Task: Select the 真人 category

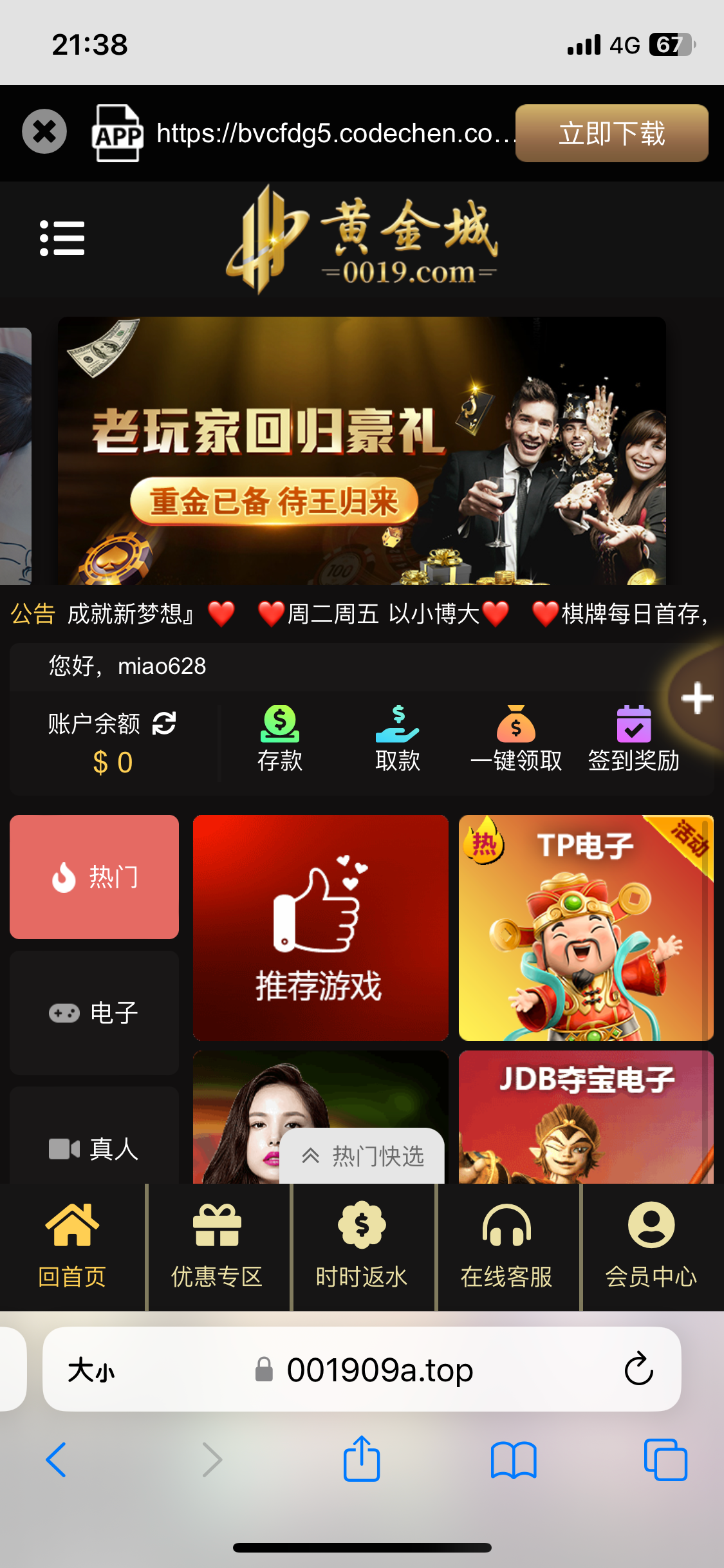Action: (94, 1148)
